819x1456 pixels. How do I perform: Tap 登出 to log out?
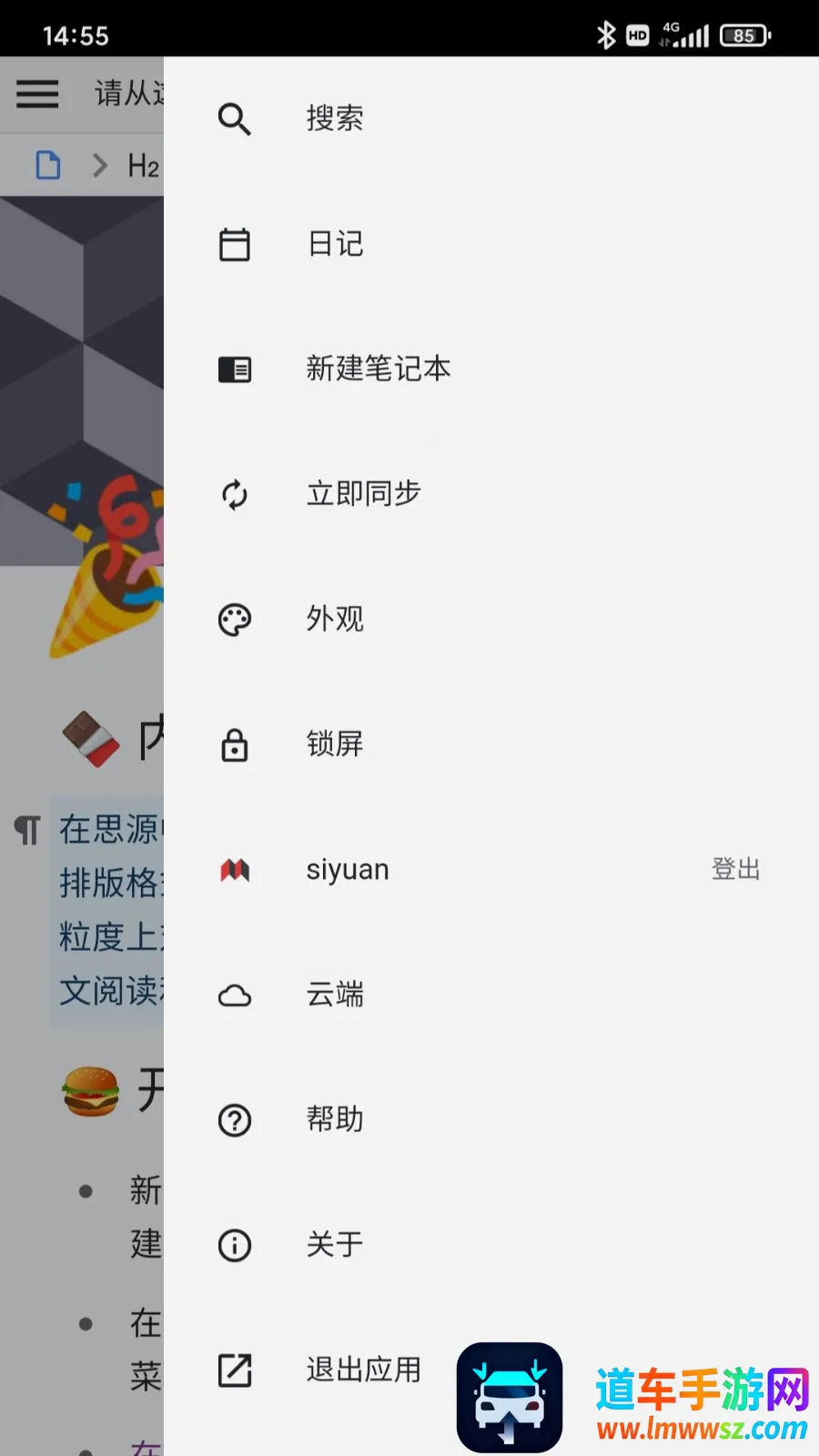[x=735, y=870]
